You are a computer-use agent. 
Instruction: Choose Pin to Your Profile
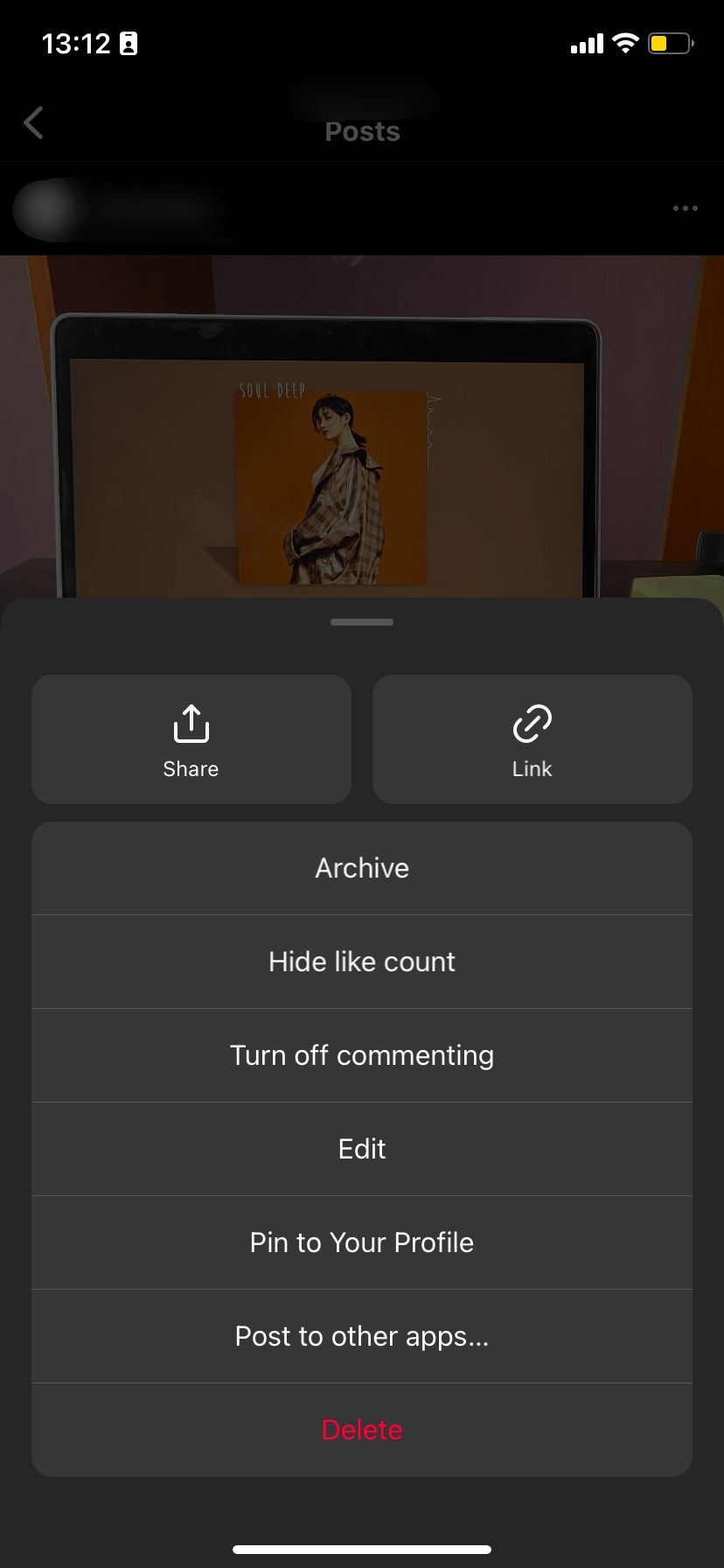(362, 1242)
